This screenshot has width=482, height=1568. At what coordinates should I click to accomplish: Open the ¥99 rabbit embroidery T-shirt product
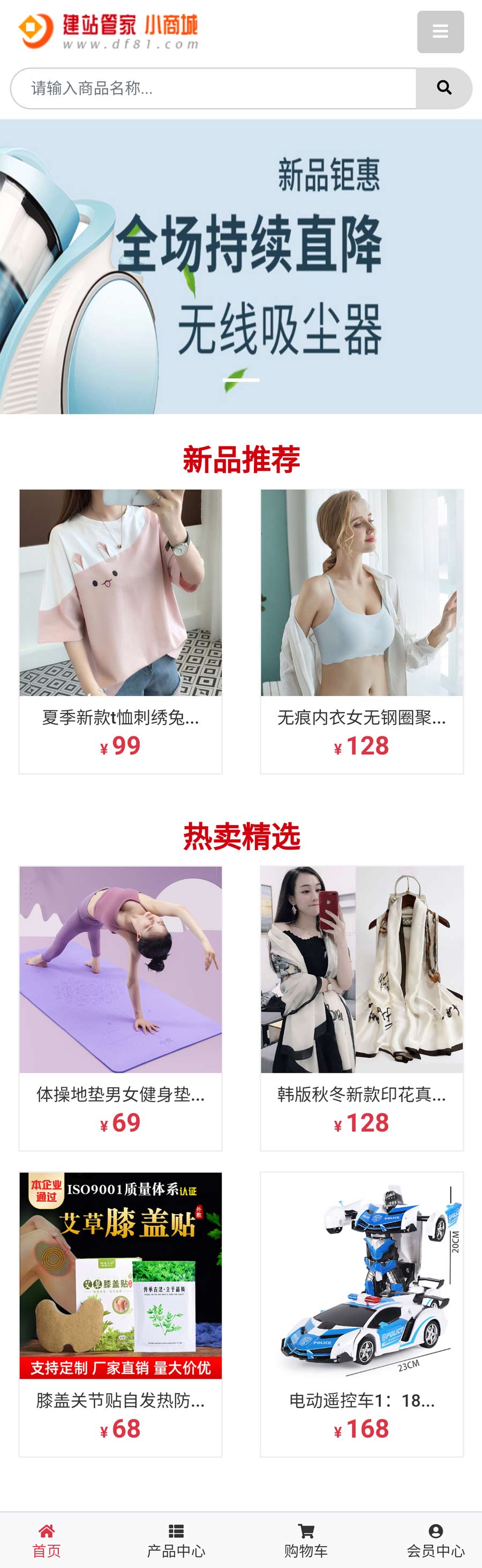click(120, 630)
